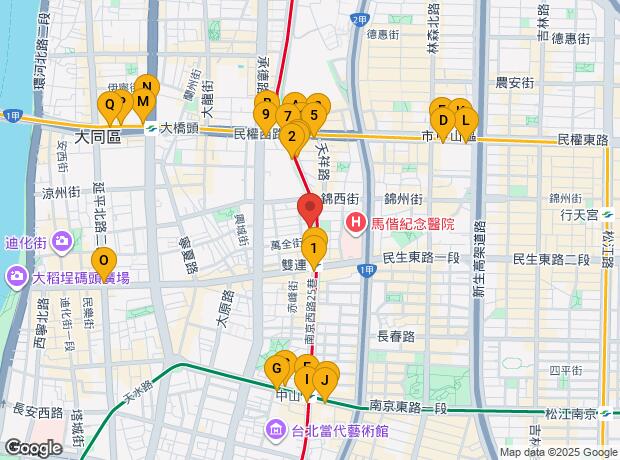Open the 台北當代藝術館 museum icon
Viewport: 620px width, 460px height.
[274, 430]
